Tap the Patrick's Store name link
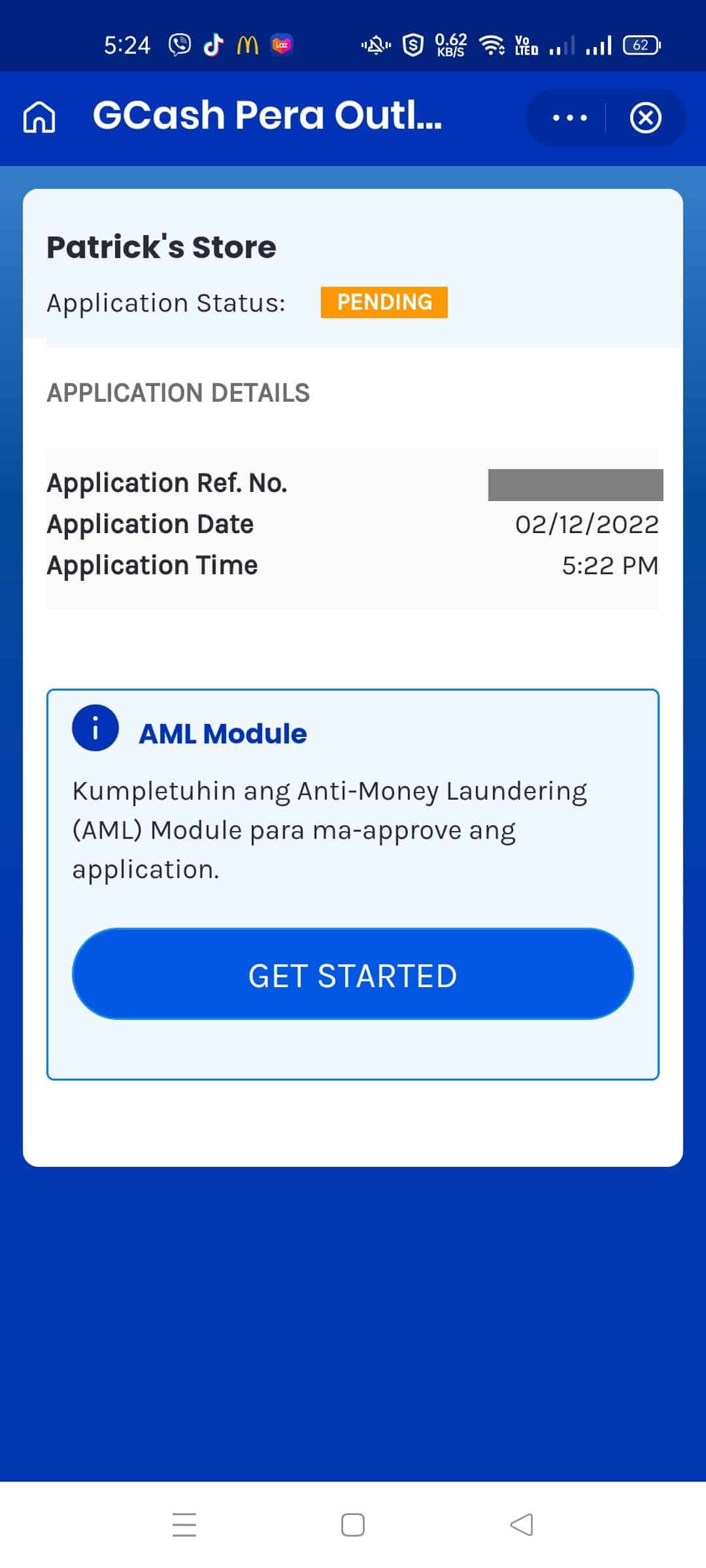706x1568 pixels. [x=161, y=246]
